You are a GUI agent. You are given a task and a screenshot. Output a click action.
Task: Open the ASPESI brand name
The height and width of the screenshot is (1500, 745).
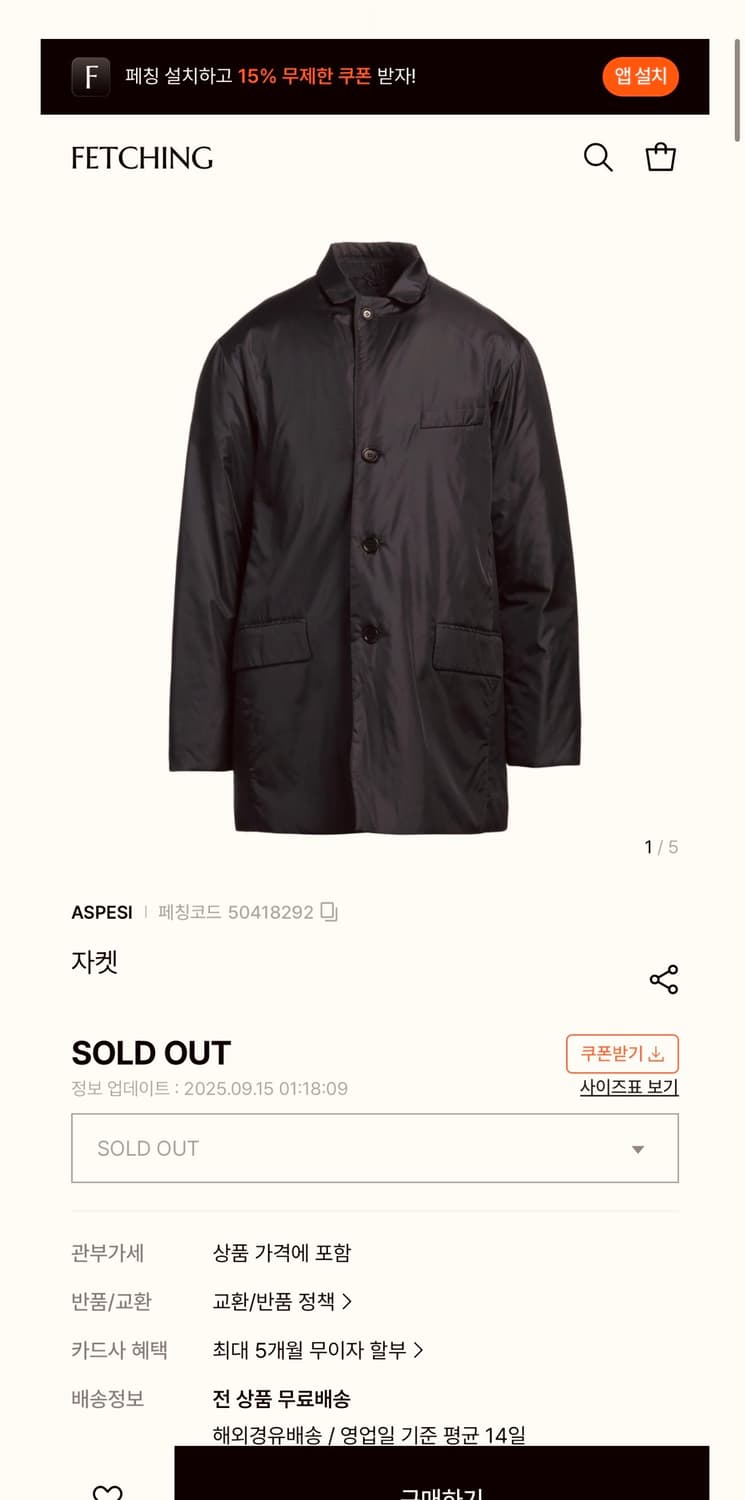click(102, 912)
